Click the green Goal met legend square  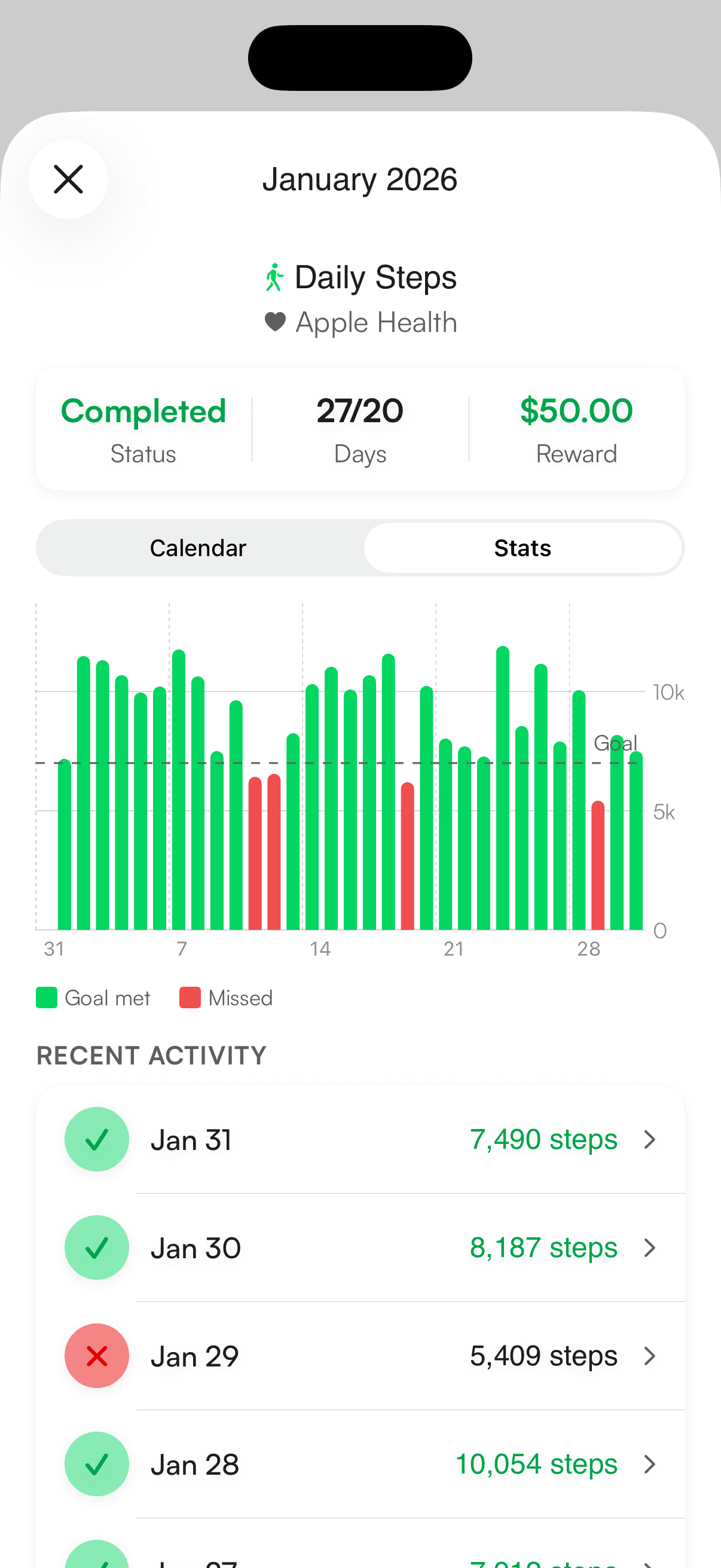click(x=45, y=997)
